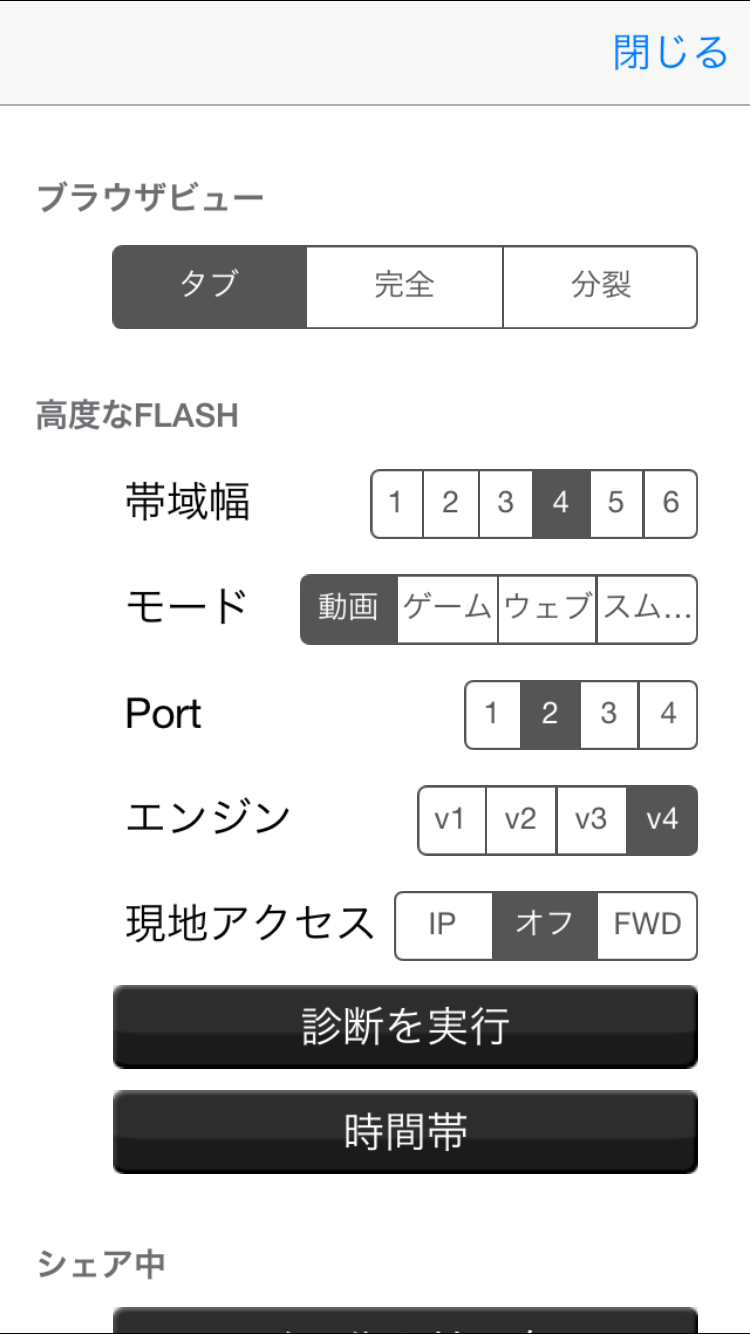Change モード to ゲーム
Viewport: 750px width, 1334px height.
(447, 609)
